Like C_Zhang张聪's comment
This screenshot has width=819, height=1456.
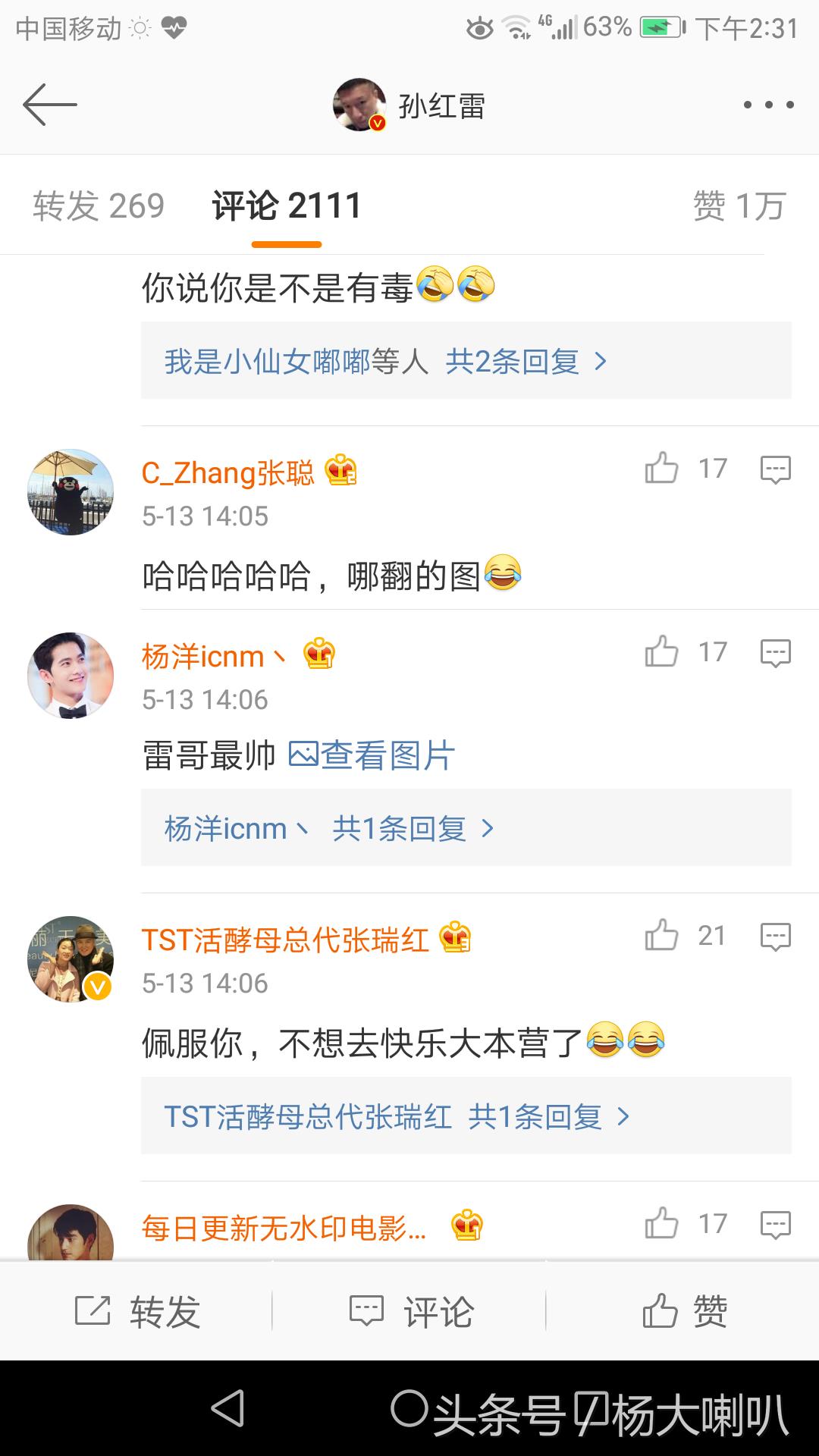click(x=662, y=469)
